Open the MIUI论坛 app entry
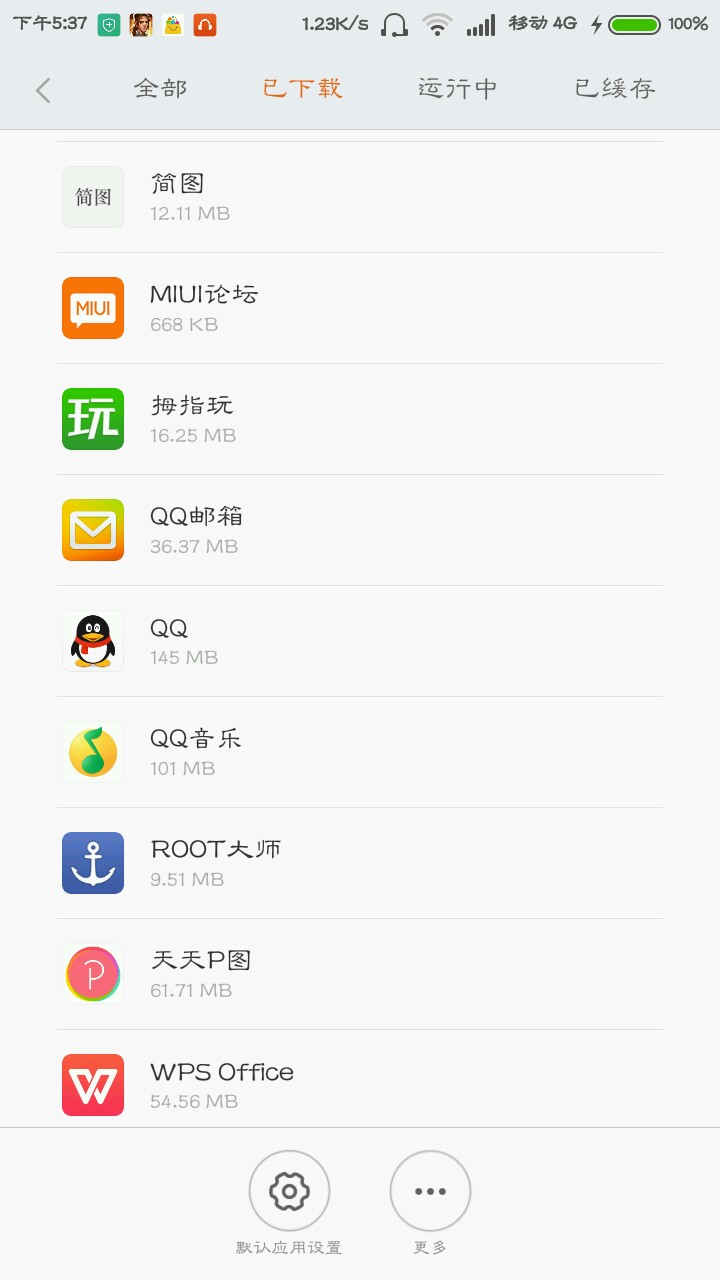This screenshot has width=720, height=1280. [x=360, y=308]
